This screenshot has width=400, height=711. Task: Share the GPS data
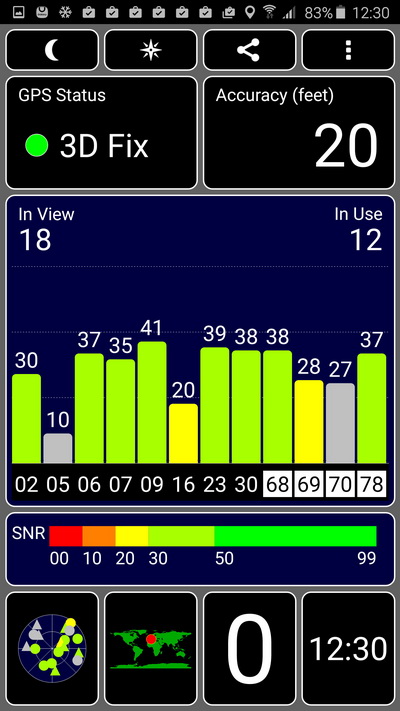(249, 50)
